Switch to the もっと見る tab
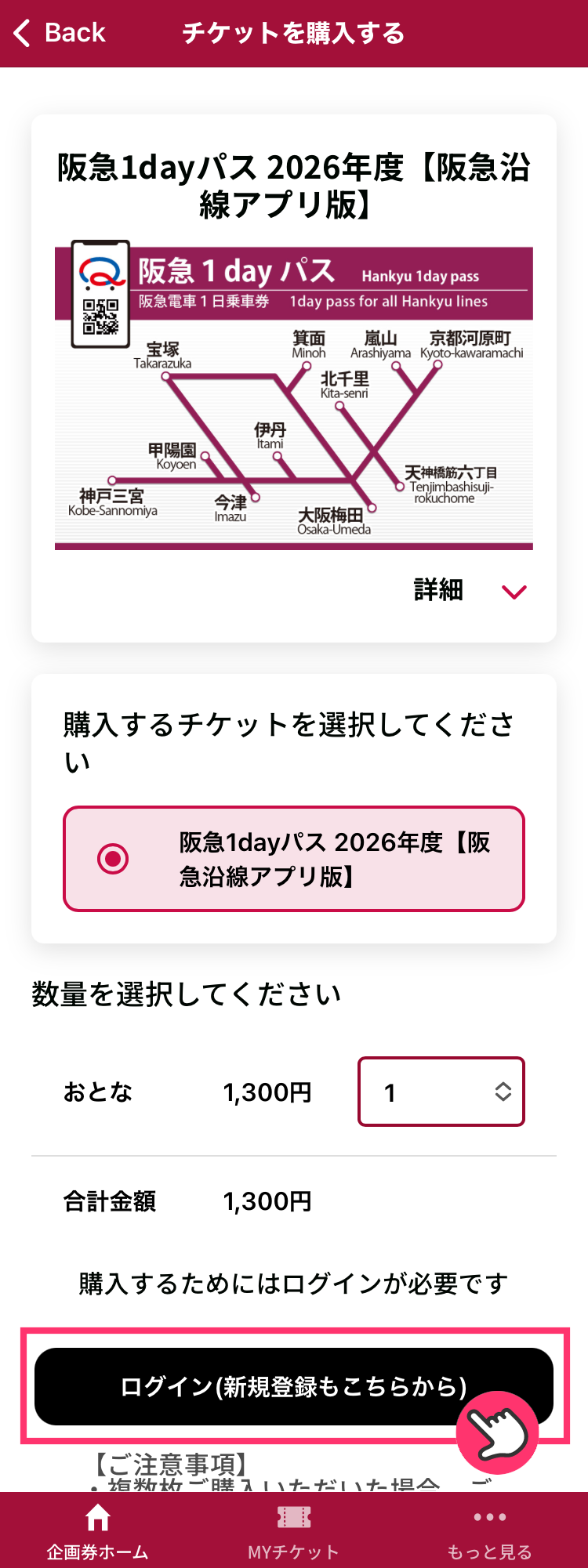Viewport: 588px width, 1568px height. [489, 1530]
